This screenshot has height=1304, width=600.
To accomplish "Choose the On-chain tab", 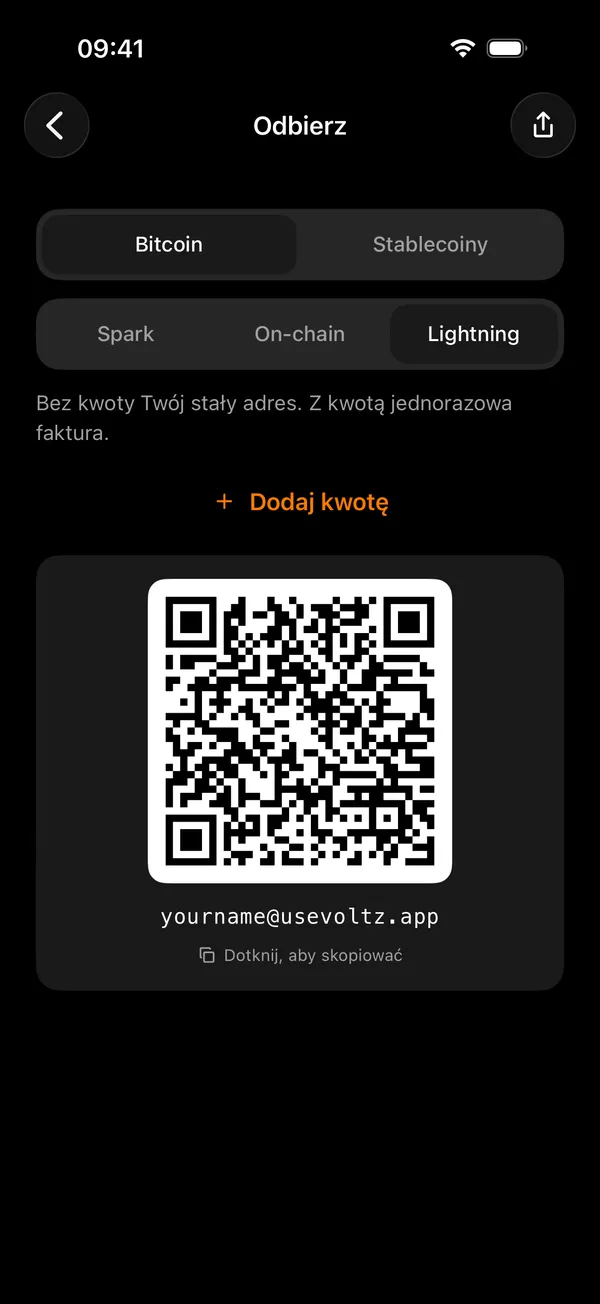I will click(x=300, y=334).
